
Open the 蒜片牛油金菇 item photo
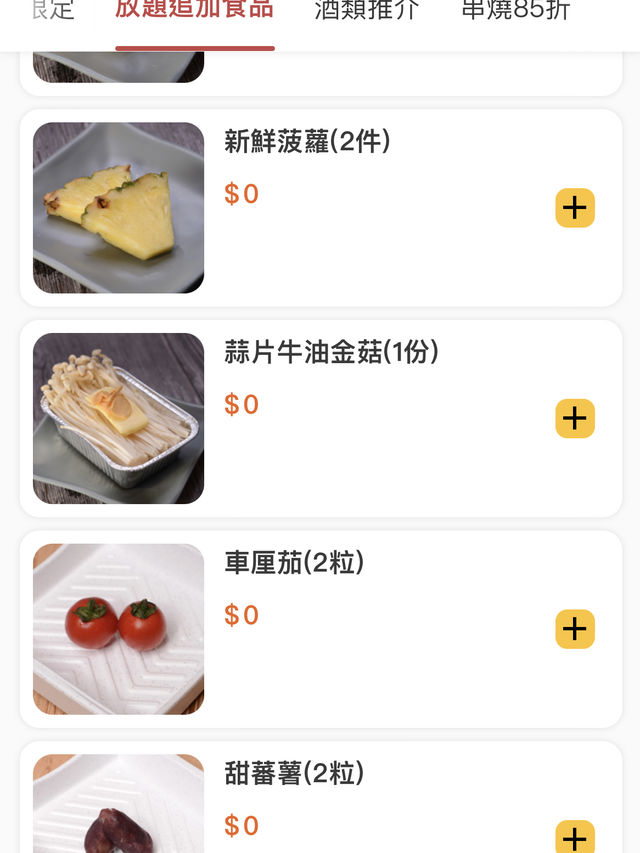point(118,418)
